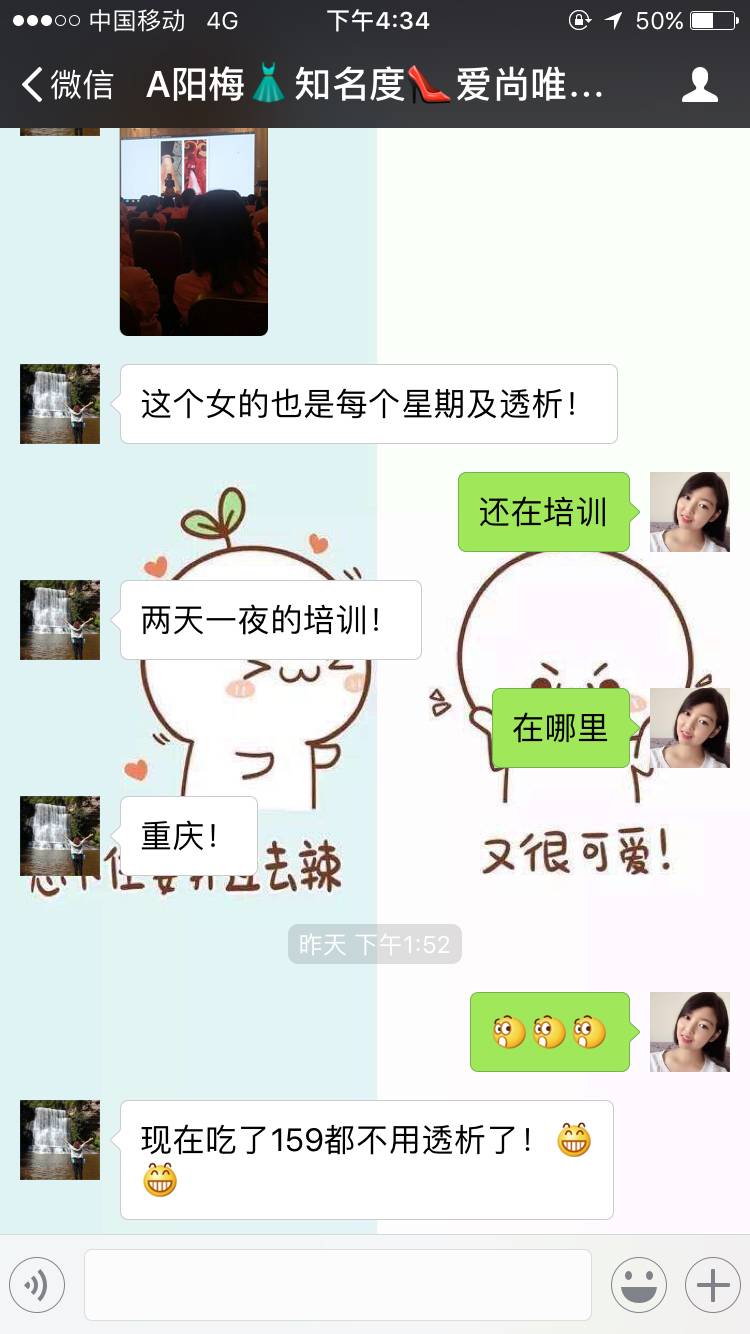Focus the message text field
Image resolution: width=750 pixels, height=1334 pixels.
click(x=337, y=1285)
